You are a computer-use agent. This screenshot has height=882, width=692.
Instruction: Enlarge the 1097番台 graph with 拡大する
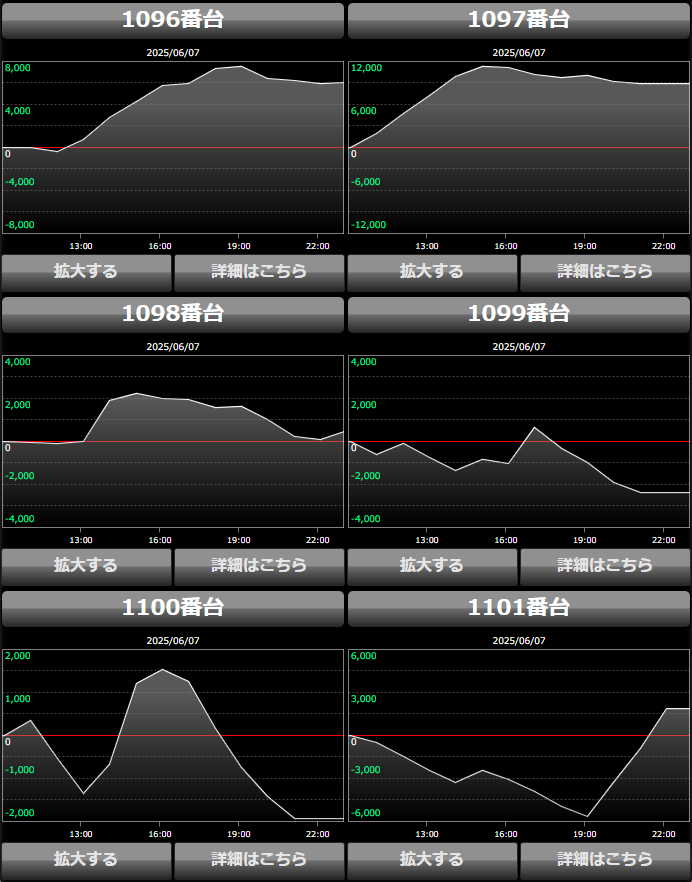click(x=432, y=271)
